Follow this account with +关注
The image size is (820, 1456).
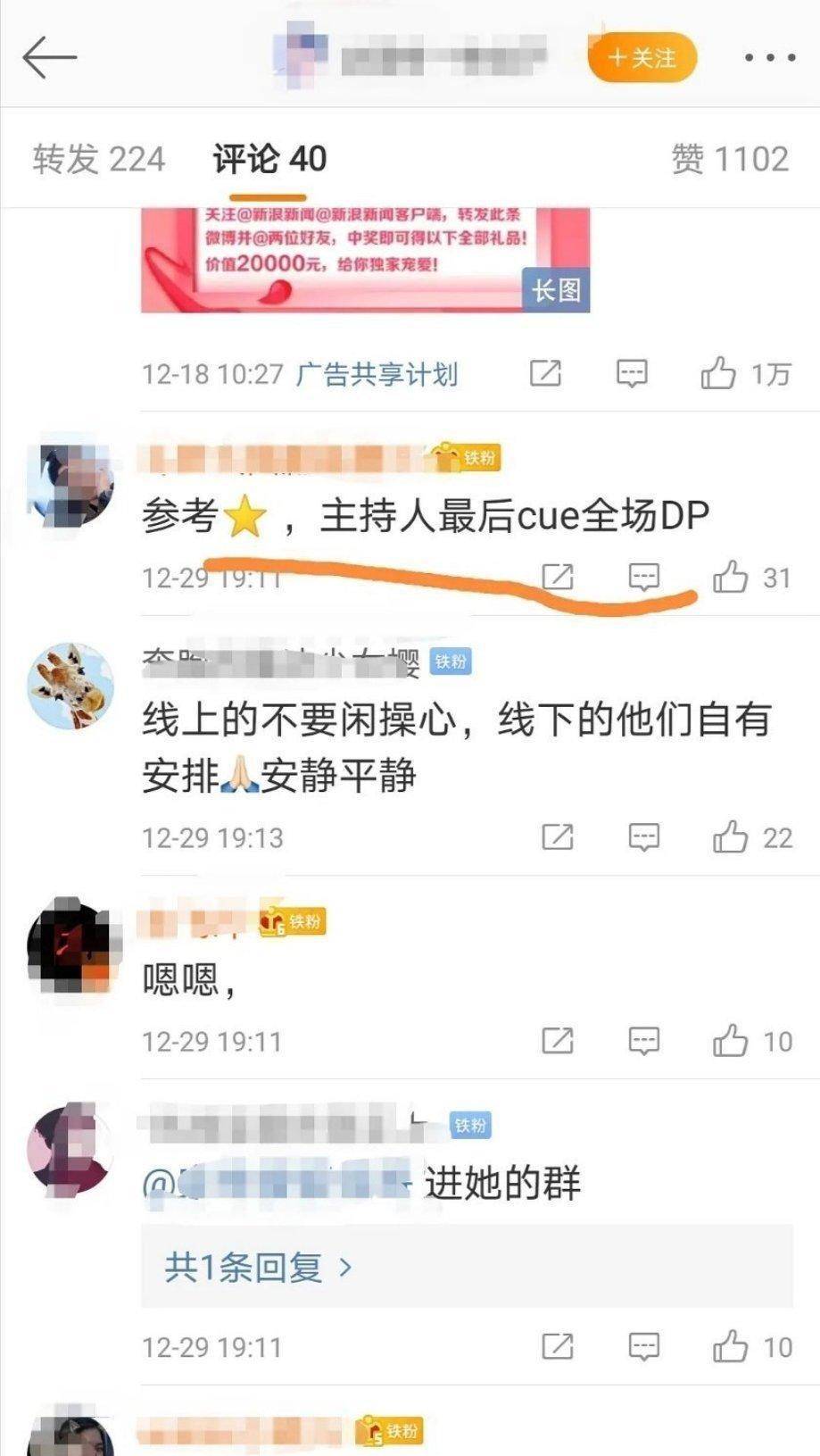642,58
